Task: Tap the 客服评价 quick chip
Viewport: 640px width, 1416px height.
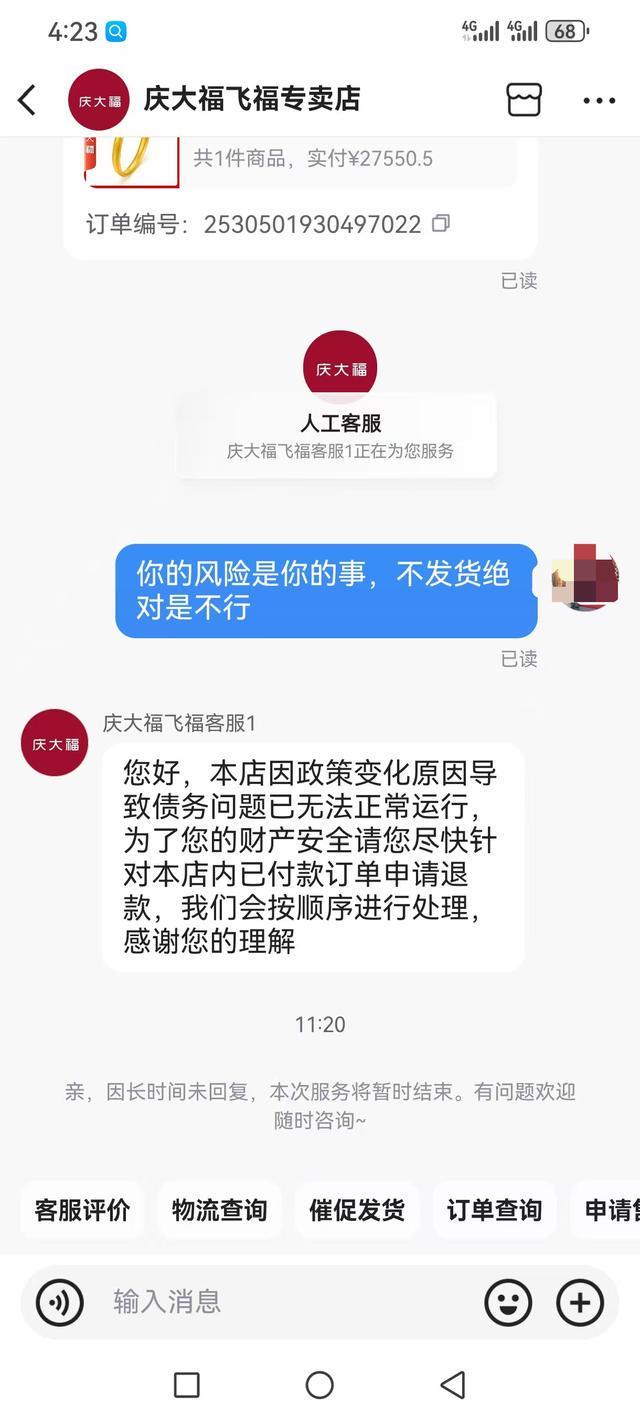Action: 82,1210
